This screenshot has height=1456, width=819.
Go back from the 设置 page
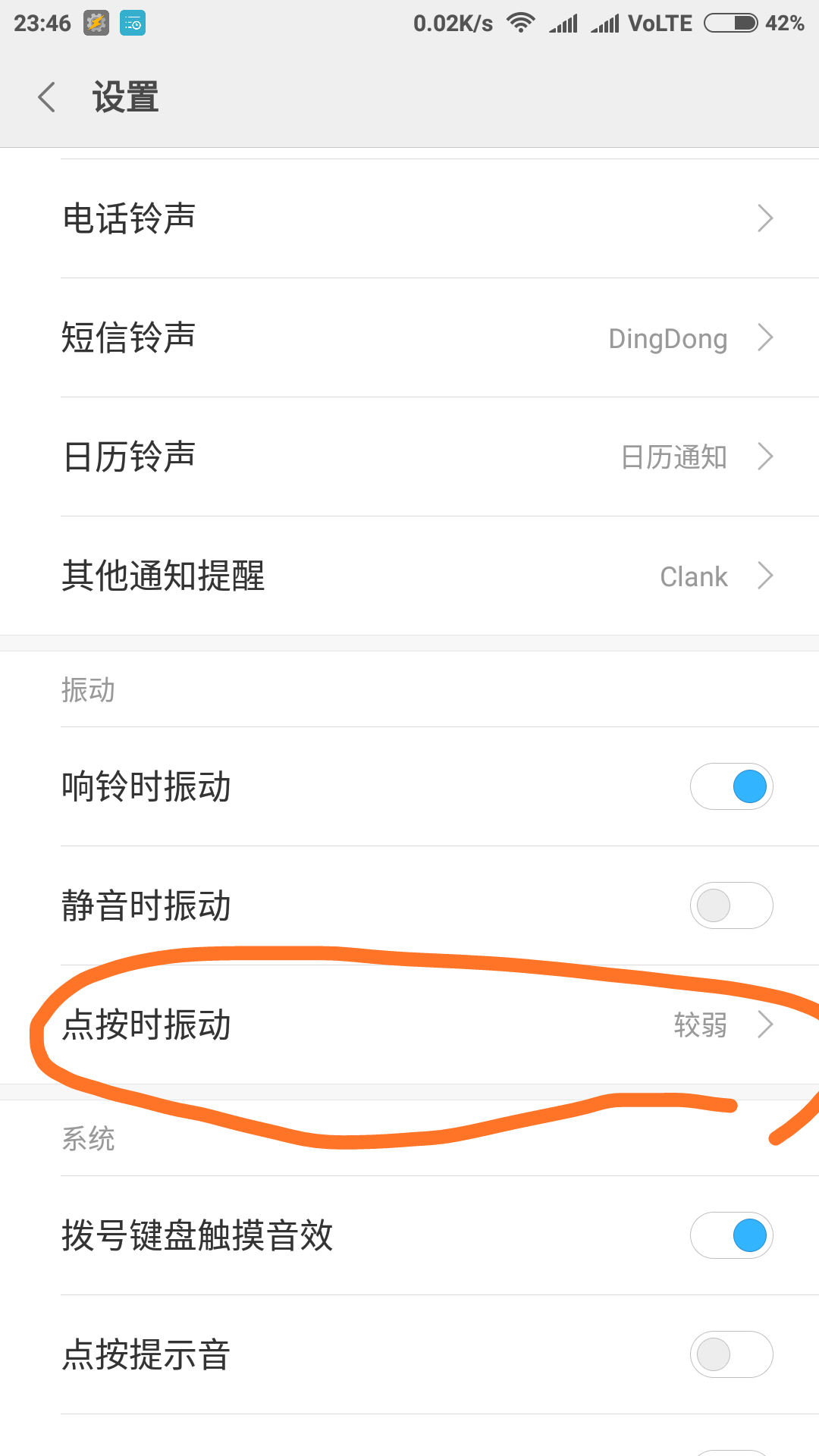[47, 97]
